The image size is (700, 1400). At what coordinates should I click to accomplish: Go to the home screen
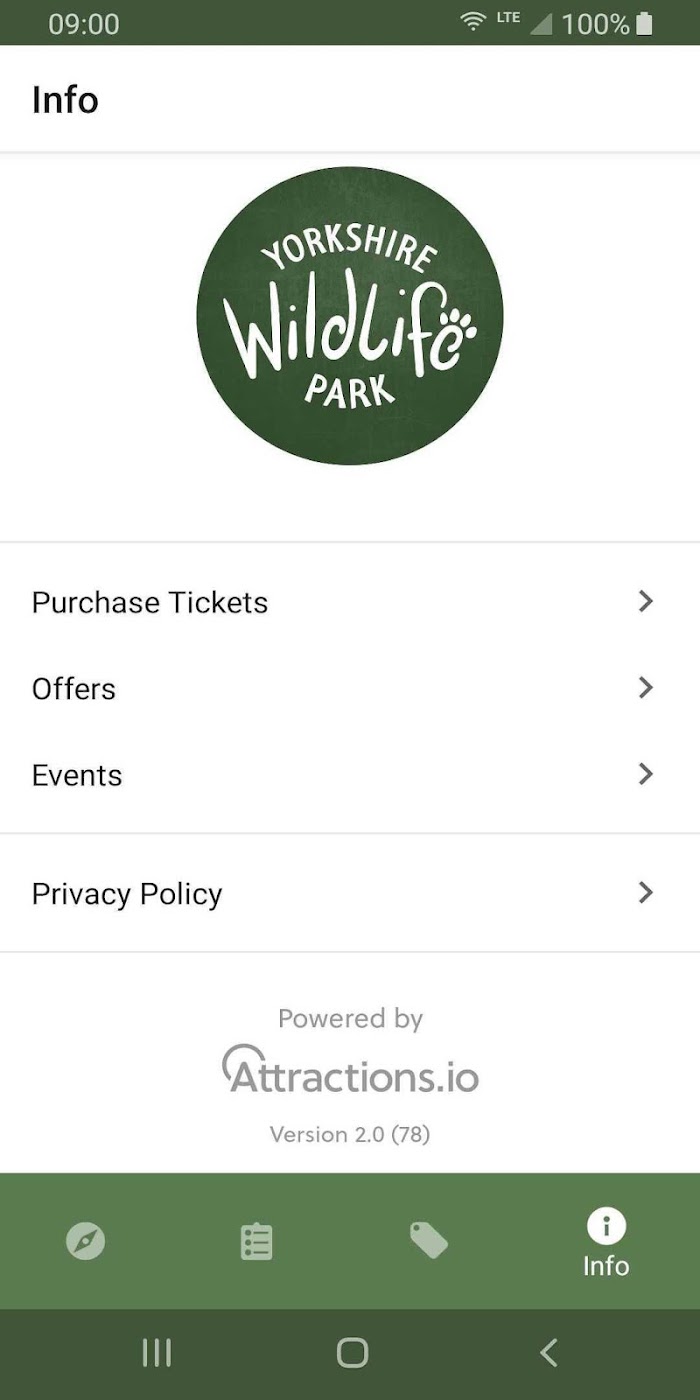[x=352, y=1353]
